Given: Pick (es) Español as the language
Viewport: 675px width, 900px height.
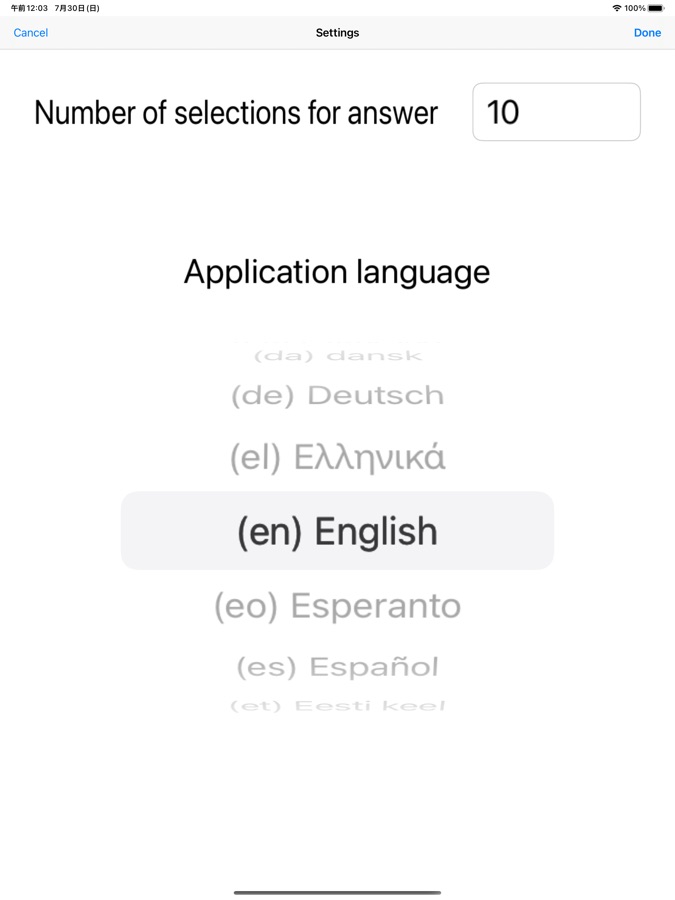Looking at the screenshot, I should point(337,667).
